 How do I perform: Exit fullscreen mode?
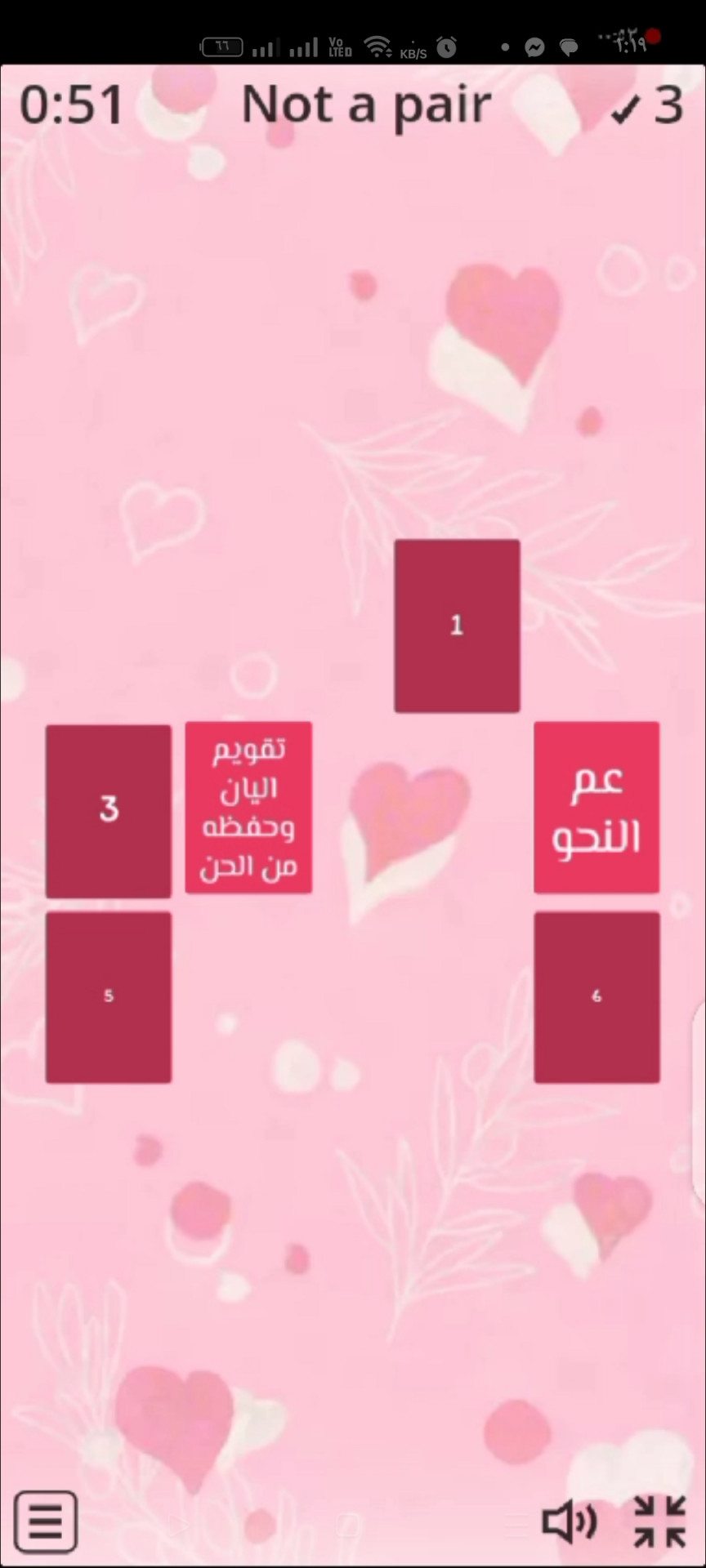[x=659, y=1521]
